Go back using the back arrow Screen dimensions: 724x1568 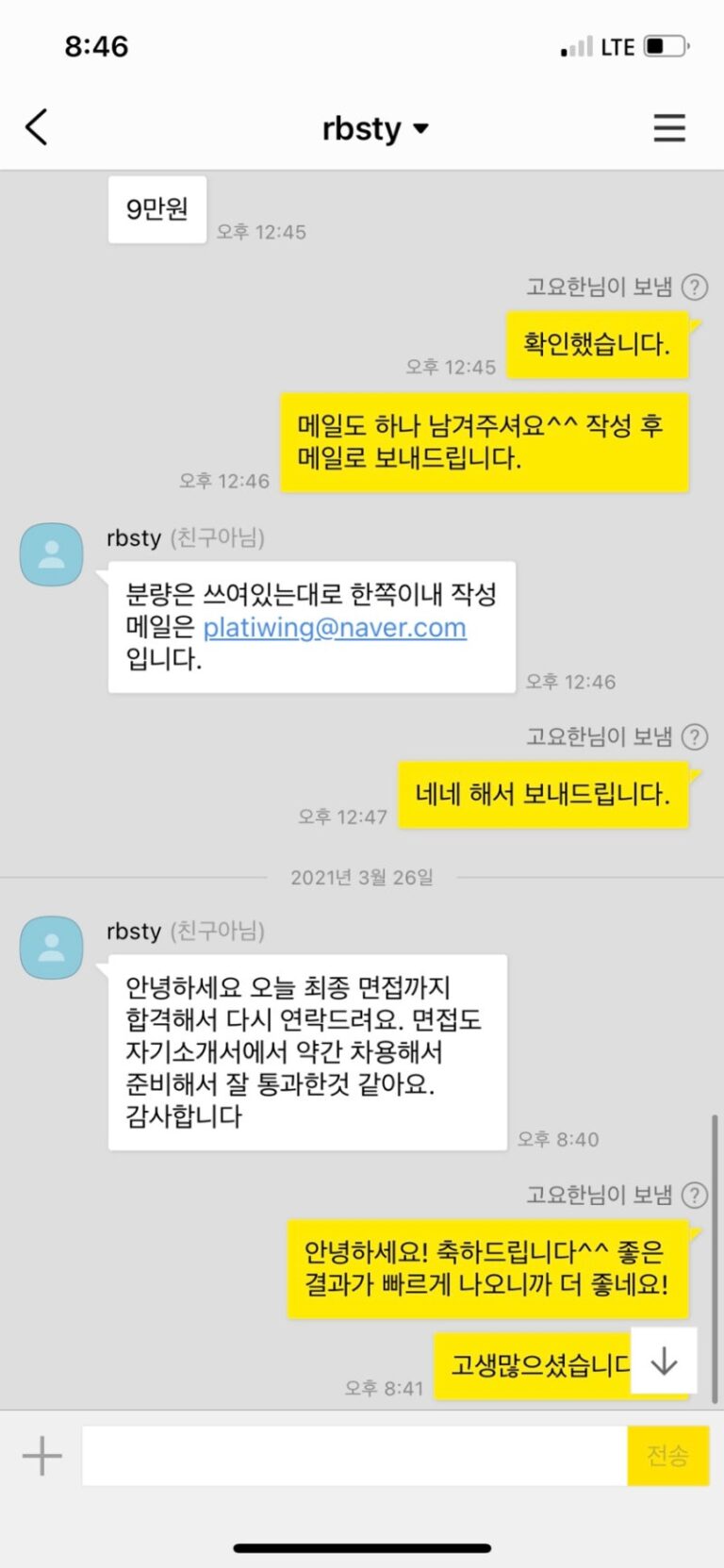37,127
